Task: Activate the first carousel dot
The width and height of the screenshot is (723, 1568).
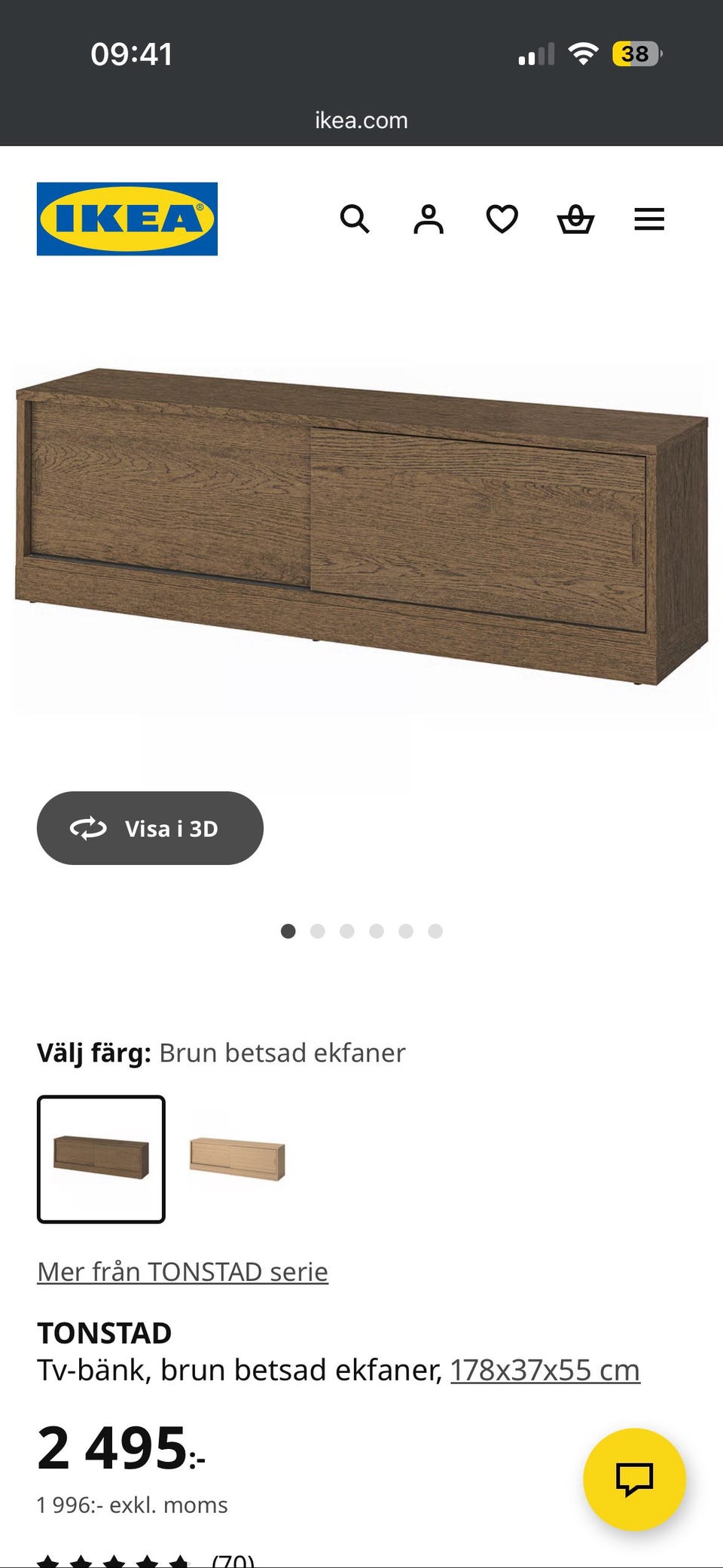Action: point(288,931)
